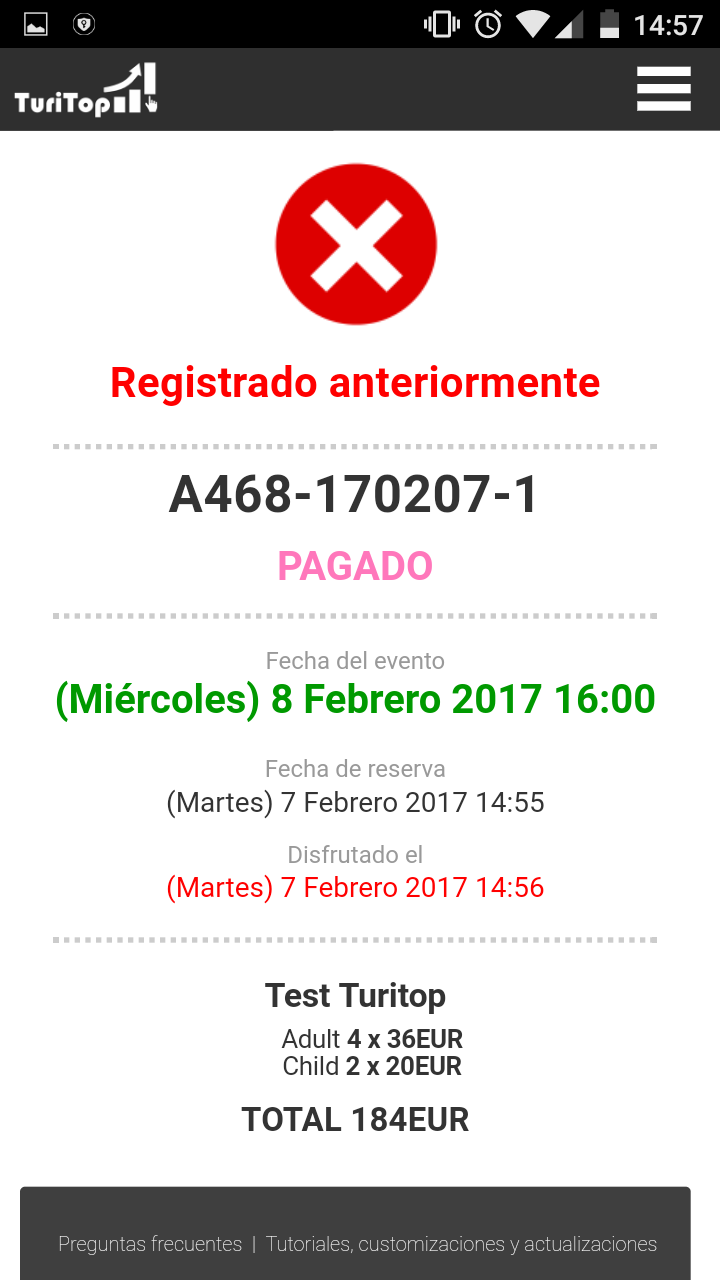Image resolution: width=720 pixels, height=1280 pixels.
Task: Tap the Disfrutado el timestamp in red
Action: pos(356,887)
